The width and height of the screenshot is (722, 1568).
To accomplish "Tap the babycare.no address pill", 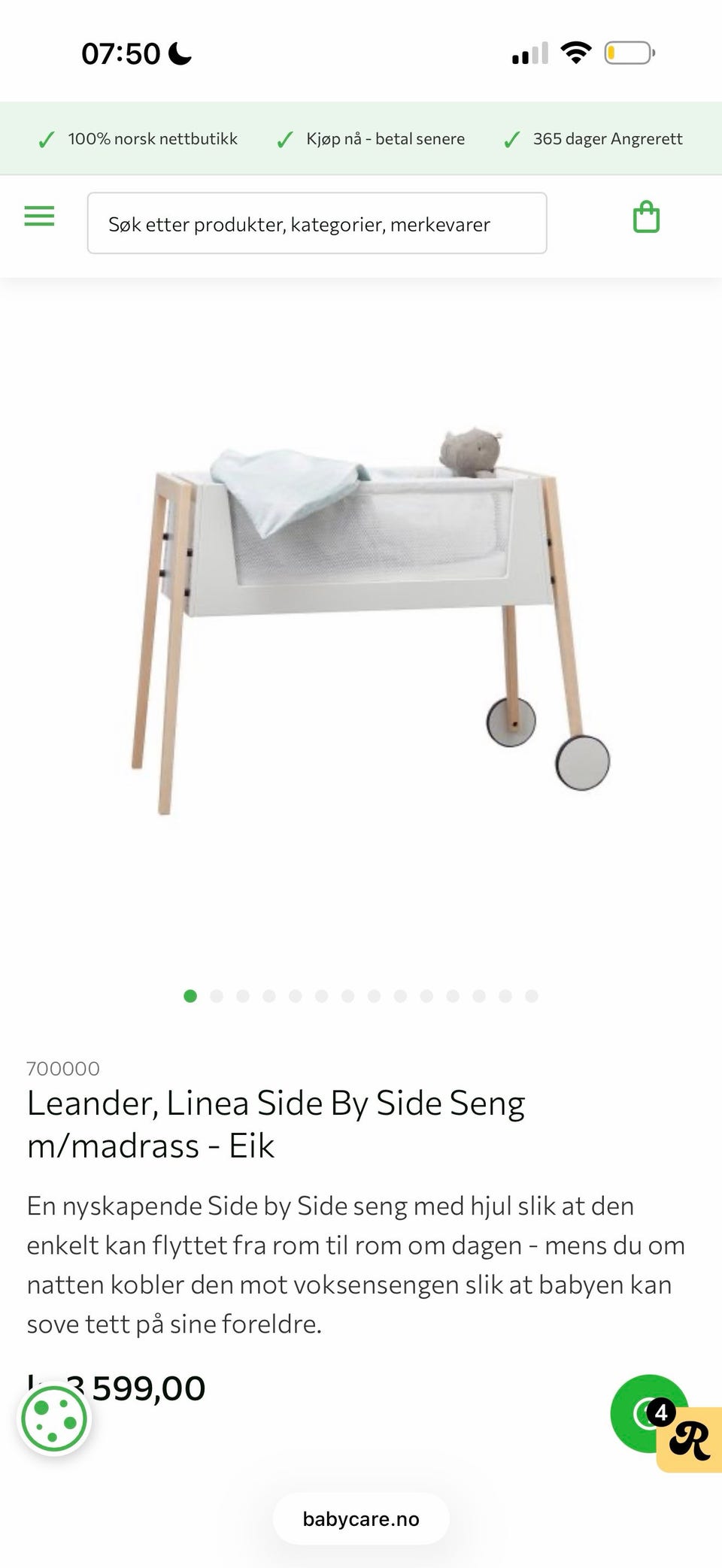I will pos(361,1519).
